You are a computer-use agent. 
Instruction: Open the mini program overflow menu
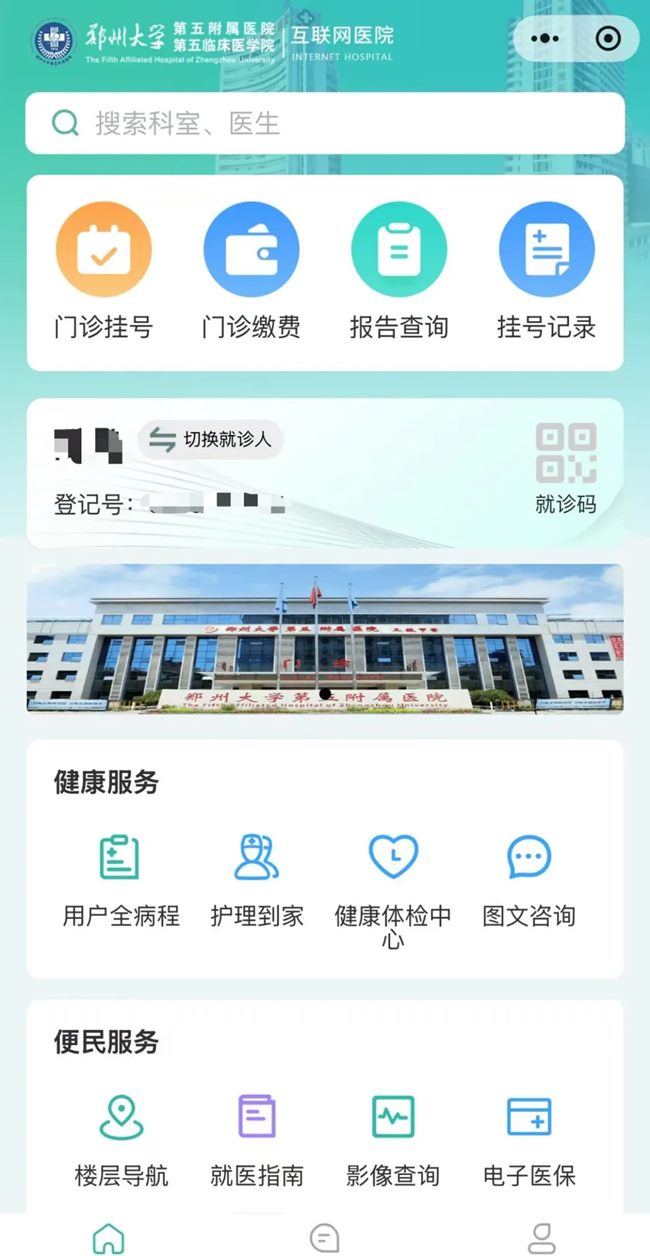pyautogui.click(x=545, y=39)
